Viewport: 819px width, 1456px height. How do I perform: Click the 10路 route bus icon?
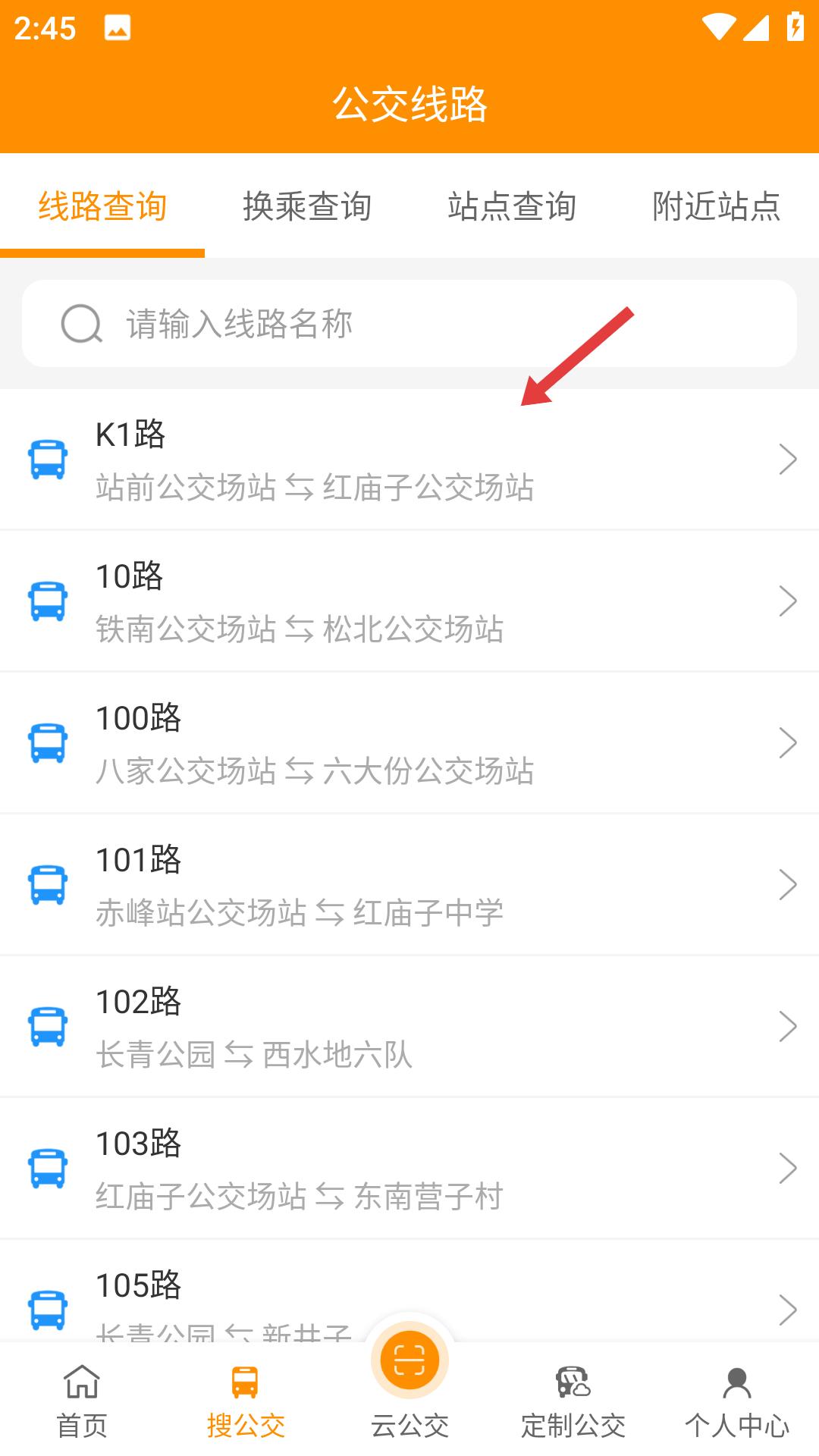(x=48, y=601)
